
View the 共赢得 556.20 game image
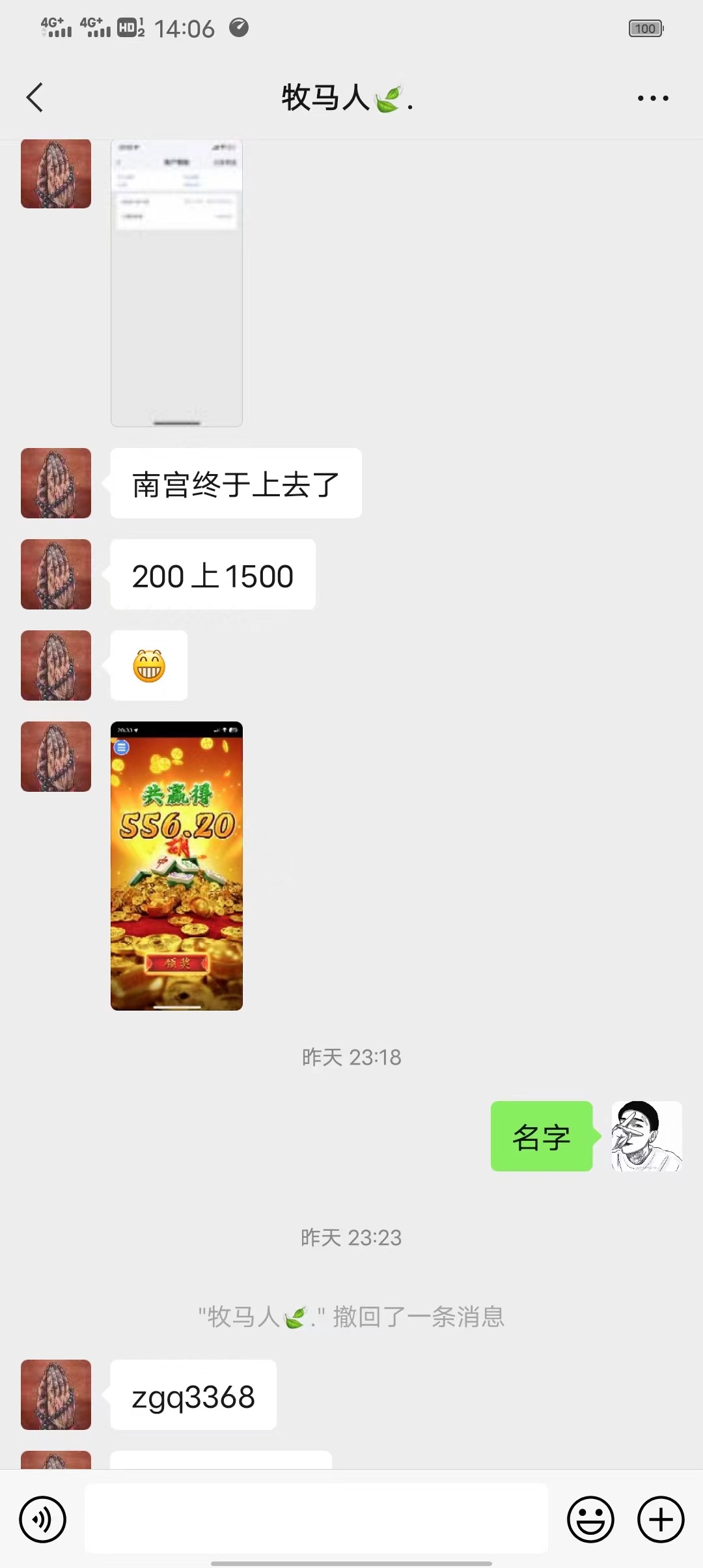(x=176, y=865)
